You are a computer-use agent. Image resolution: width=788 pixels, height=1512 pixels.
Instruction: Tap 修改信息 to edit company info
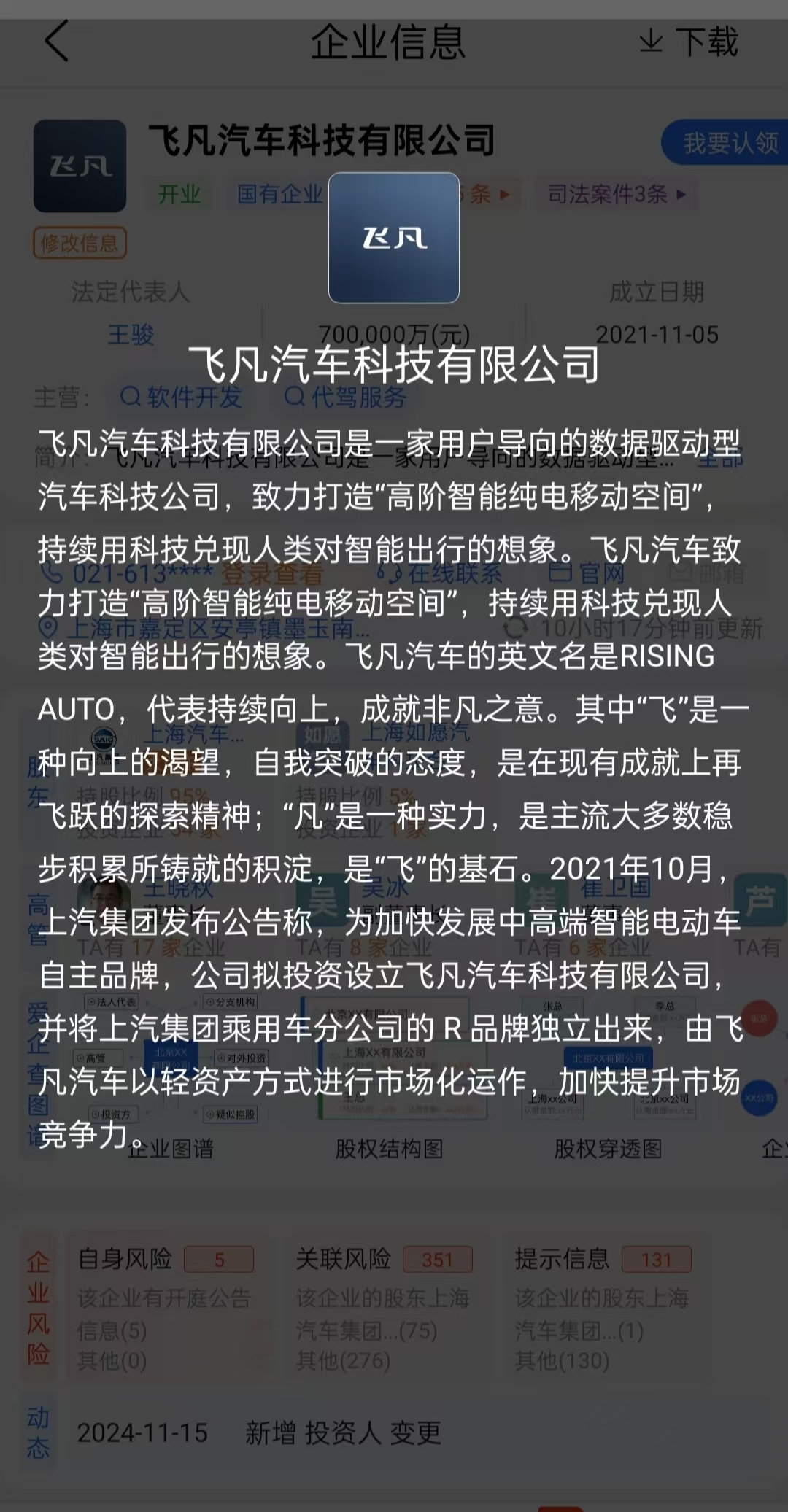tap(80, 244)
